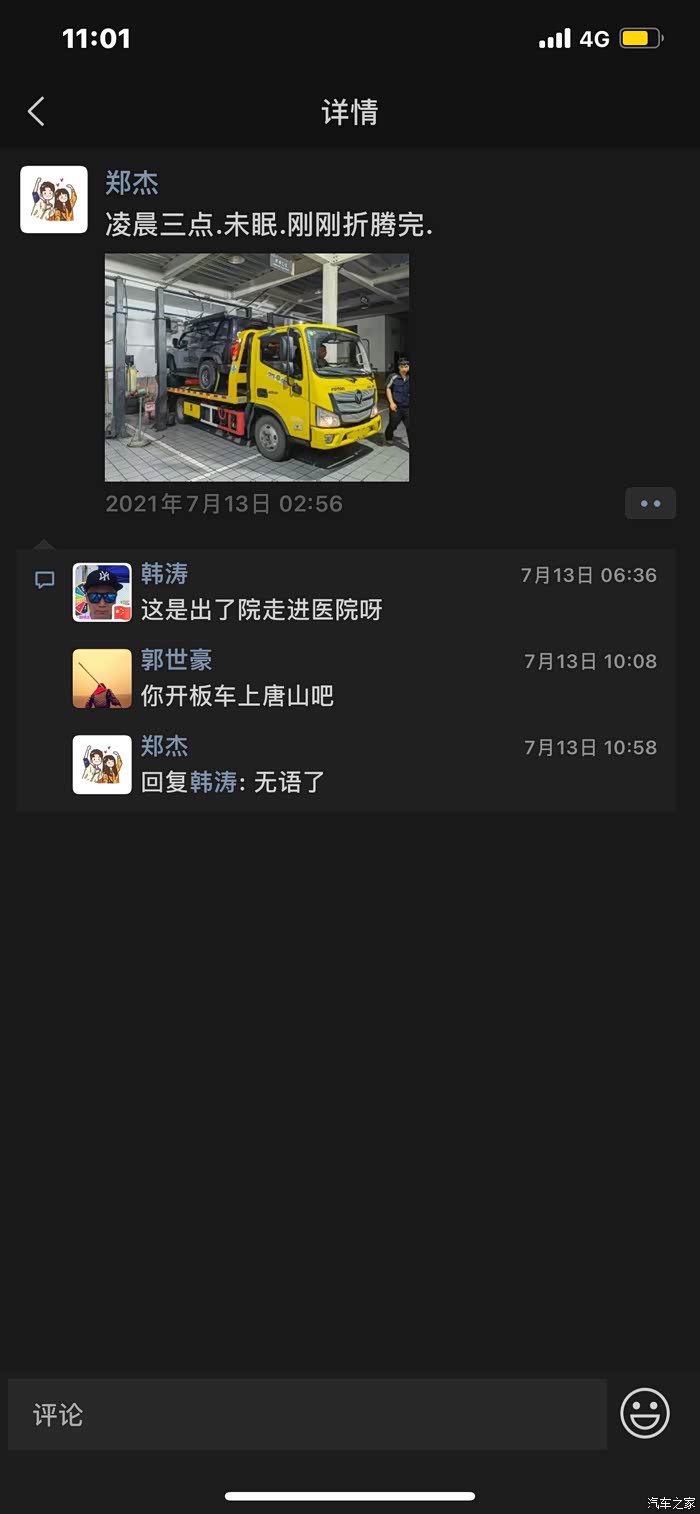Open 郑杰's avatar on the post
Image resolution: width=700 pixels, height=1514 pixels.
pos(54,200)
